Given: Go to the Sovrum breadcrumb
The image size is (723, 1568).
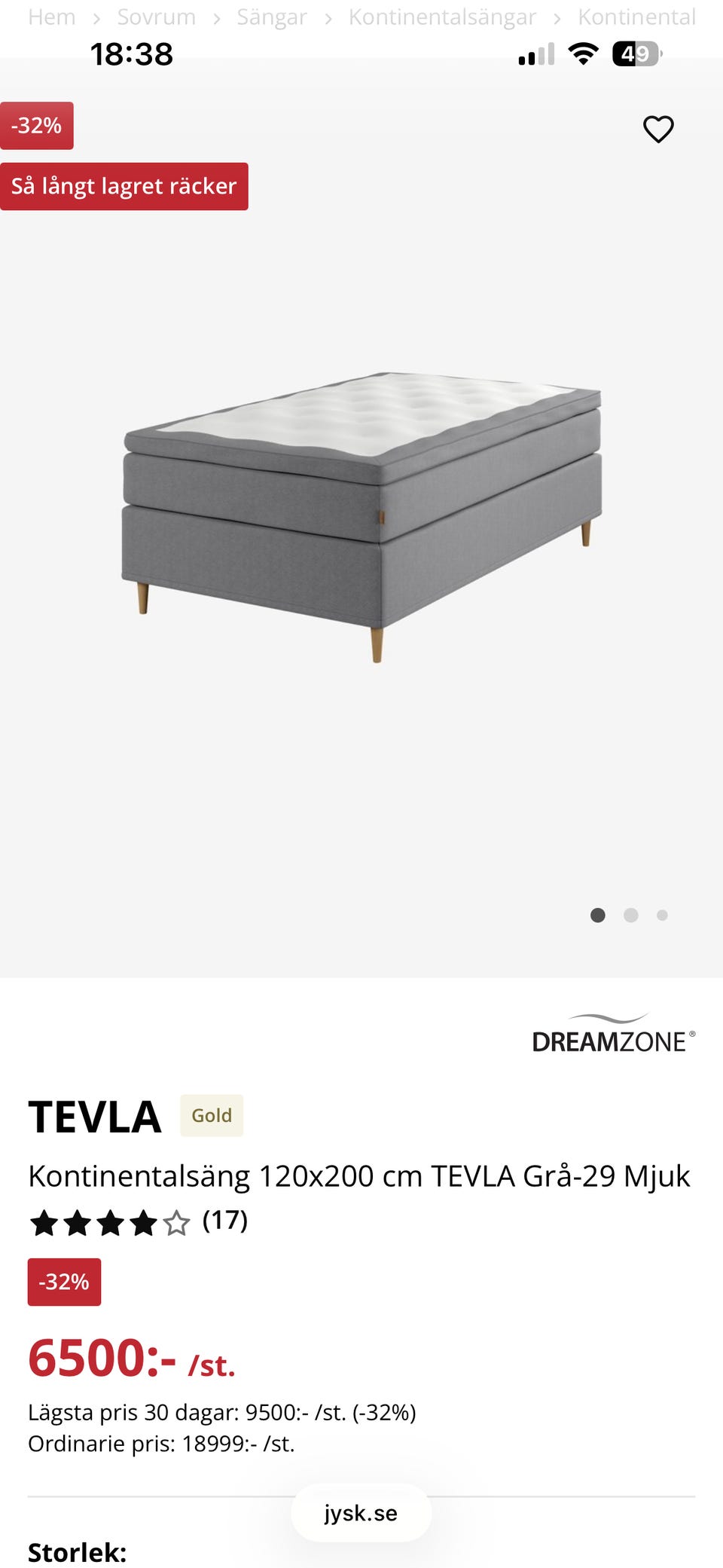Looking at the screenshot, I should 156,17.
